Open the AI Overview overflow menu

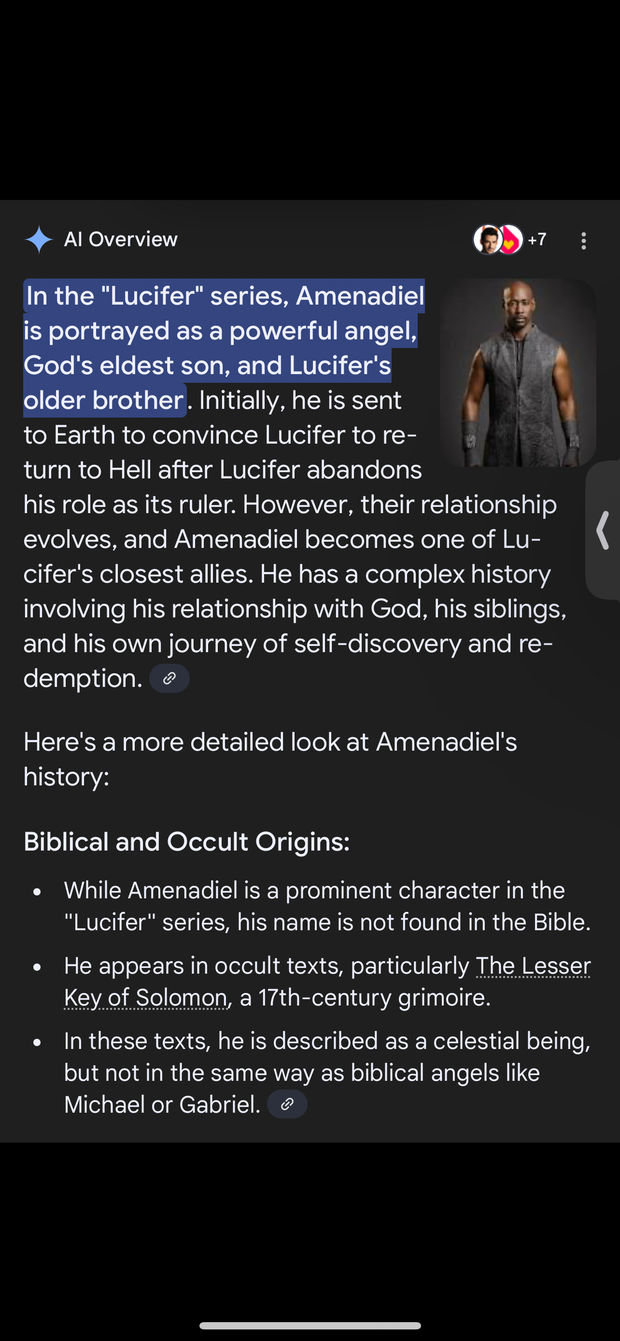click(x=583, y=240)
